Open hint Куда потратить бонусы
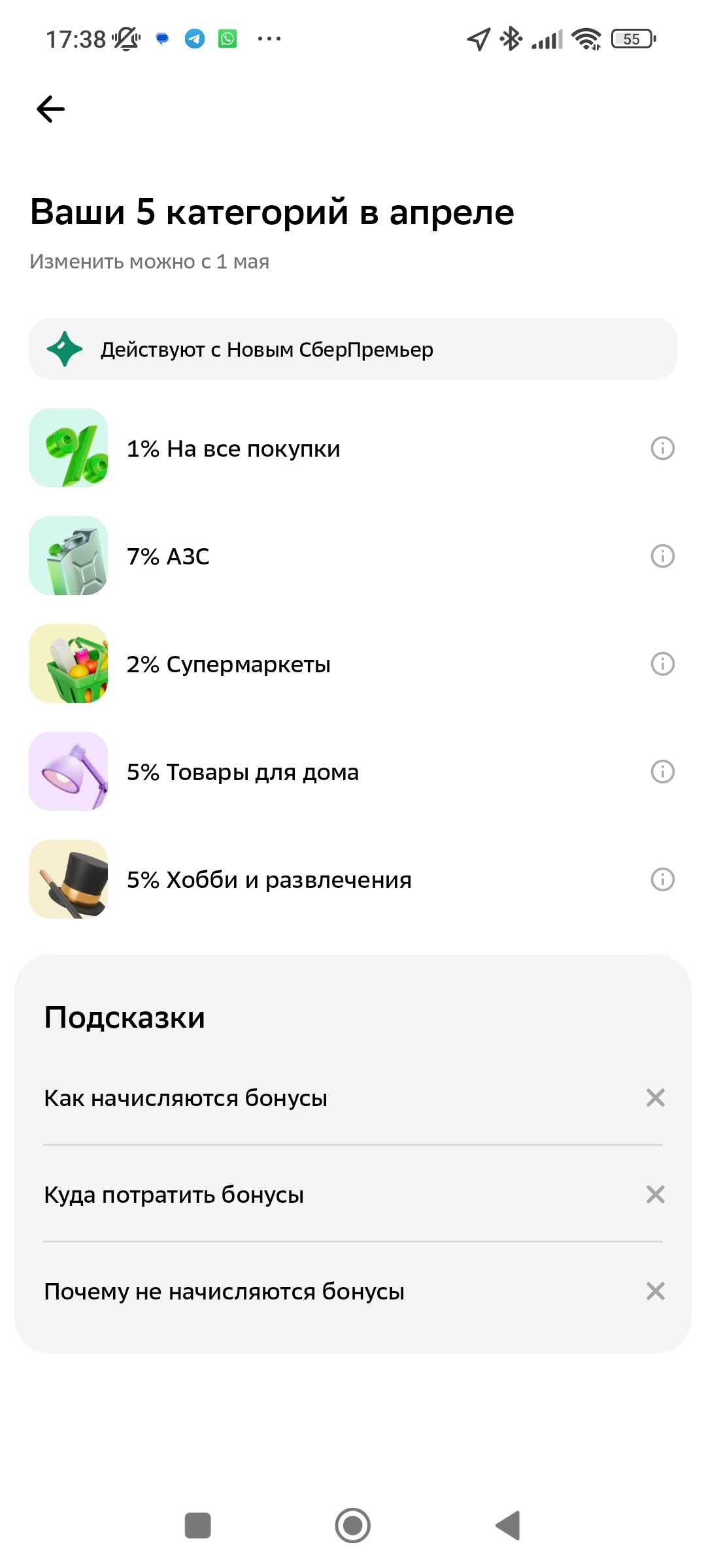706x1568 pixels. pyautogui.click(x=174, y=1195)
